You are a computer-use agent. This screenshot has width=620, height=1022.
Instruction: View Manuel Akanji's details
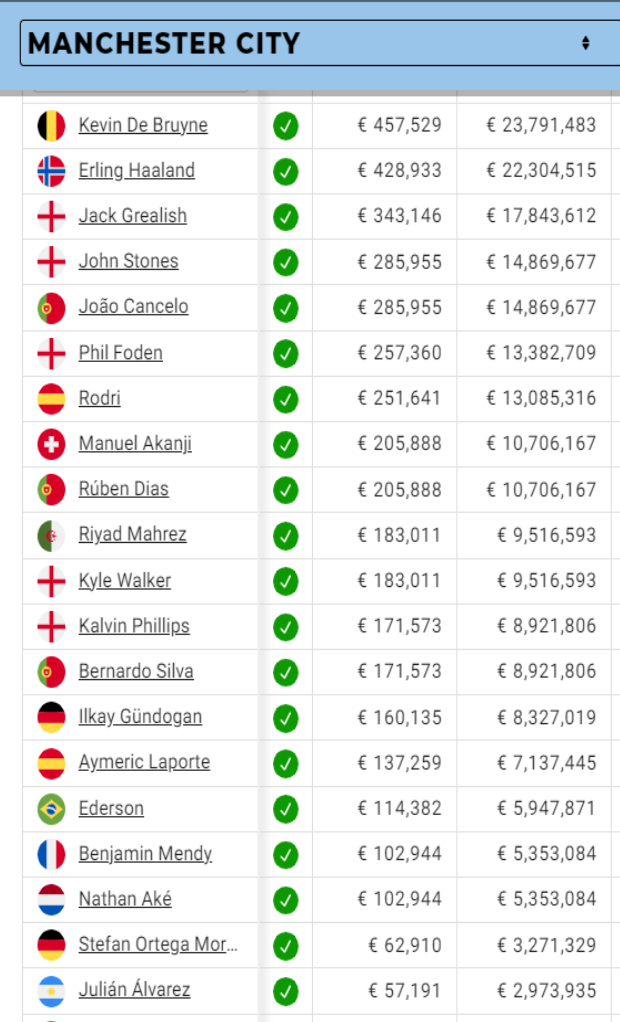click(x=135, y=443)
